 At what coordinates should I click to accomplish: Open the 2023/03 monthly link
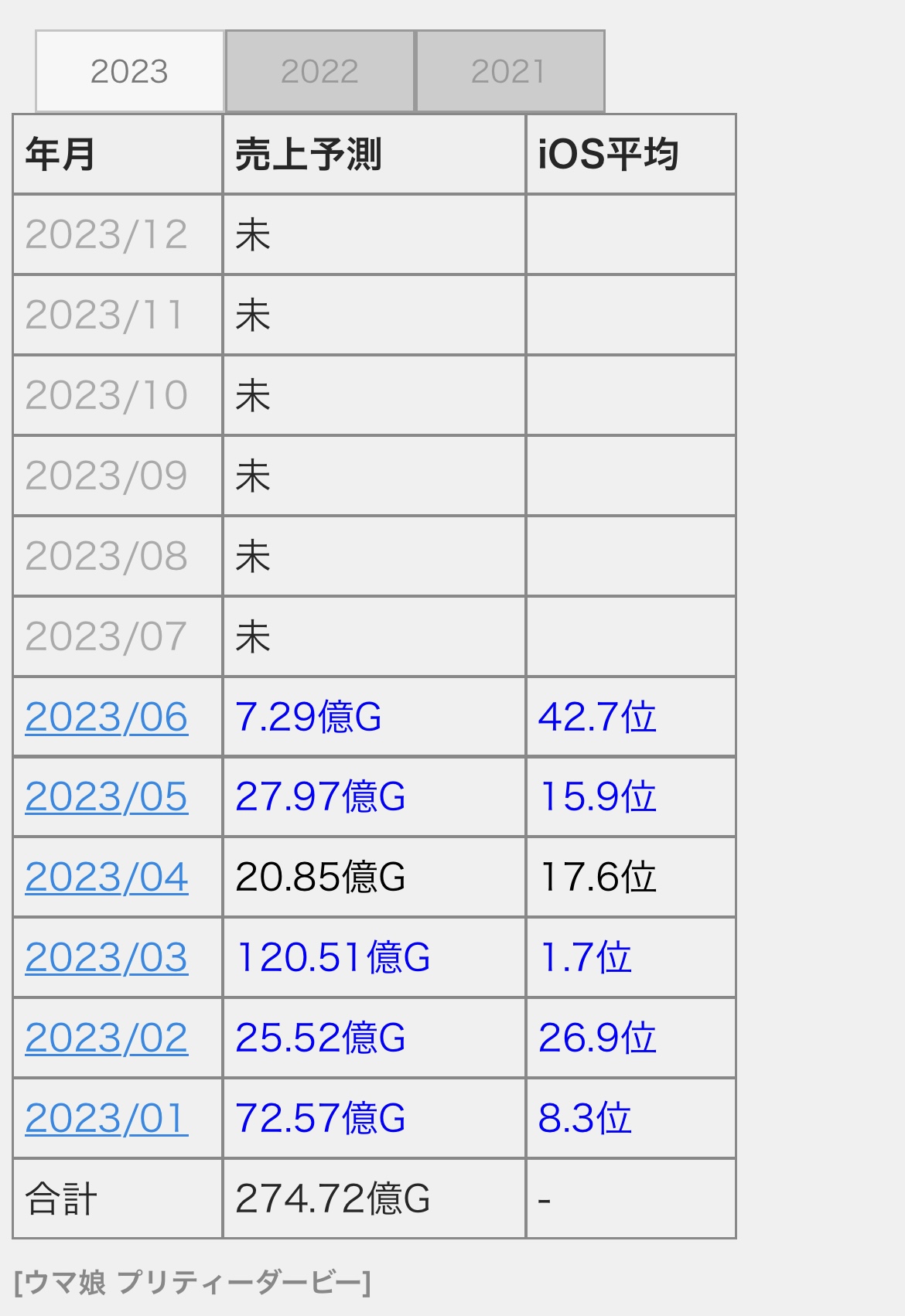pos(107,958)
